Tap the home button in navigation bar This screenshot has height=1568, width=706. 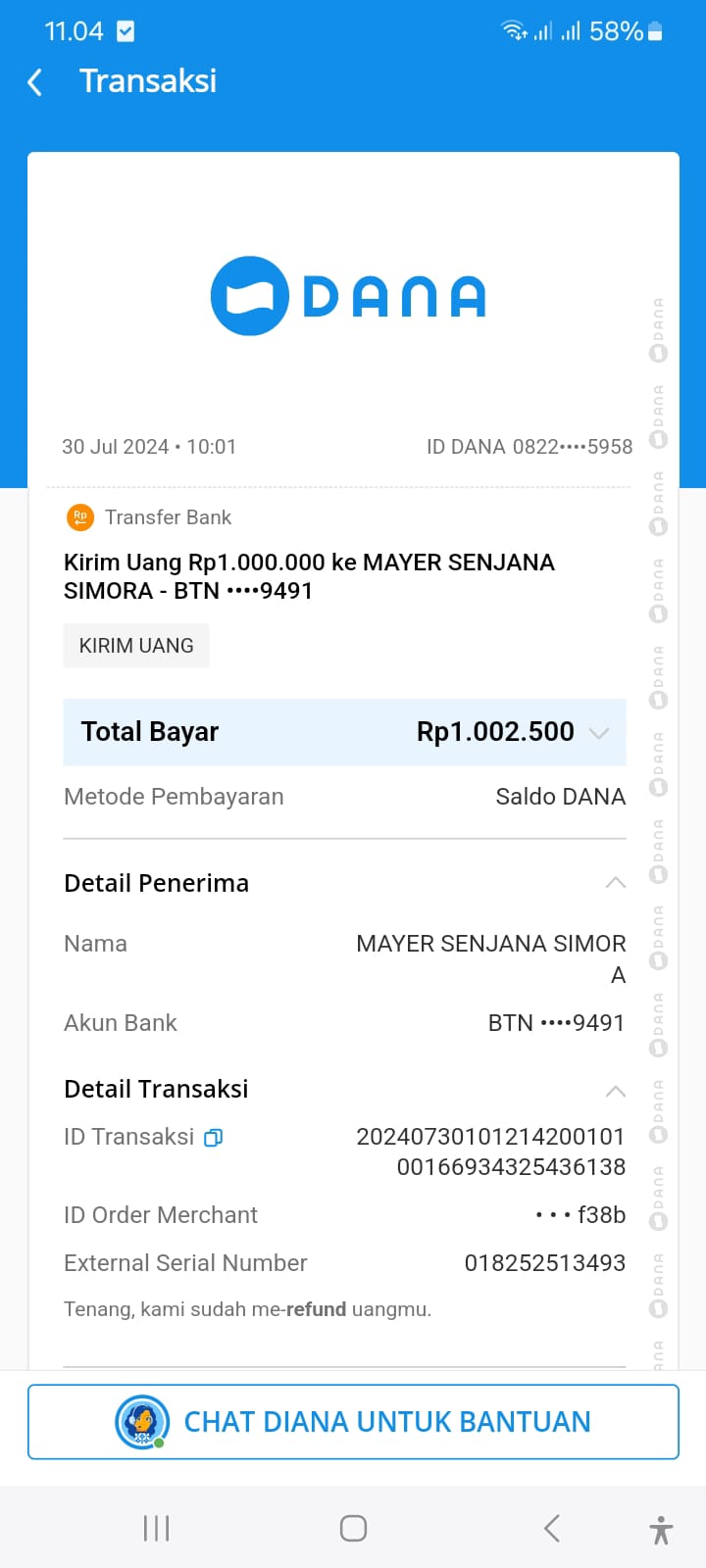click(x=353, y=1526)
